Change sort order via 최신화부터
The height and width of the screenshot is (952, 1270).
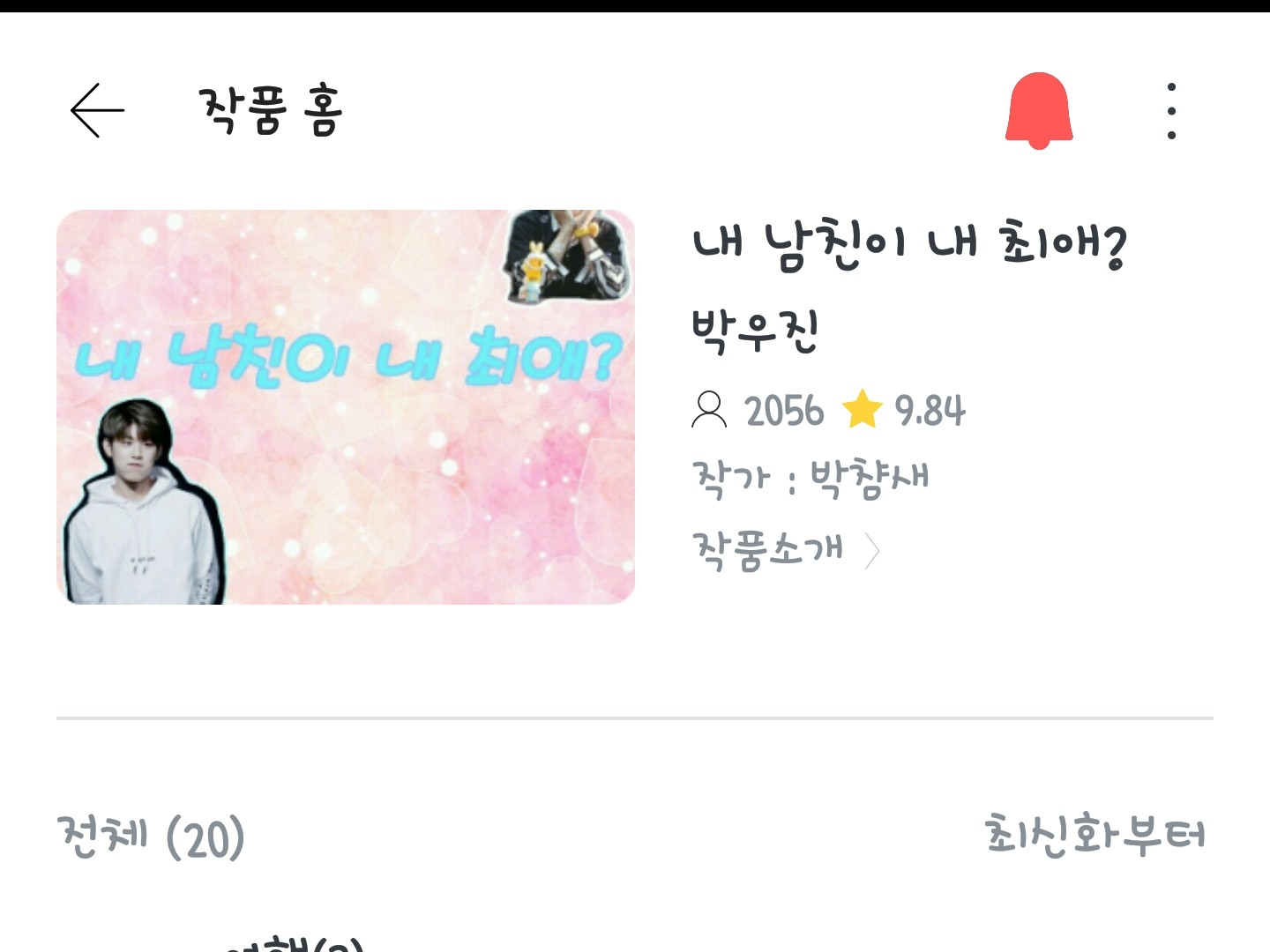click(x=1094, y=835)
